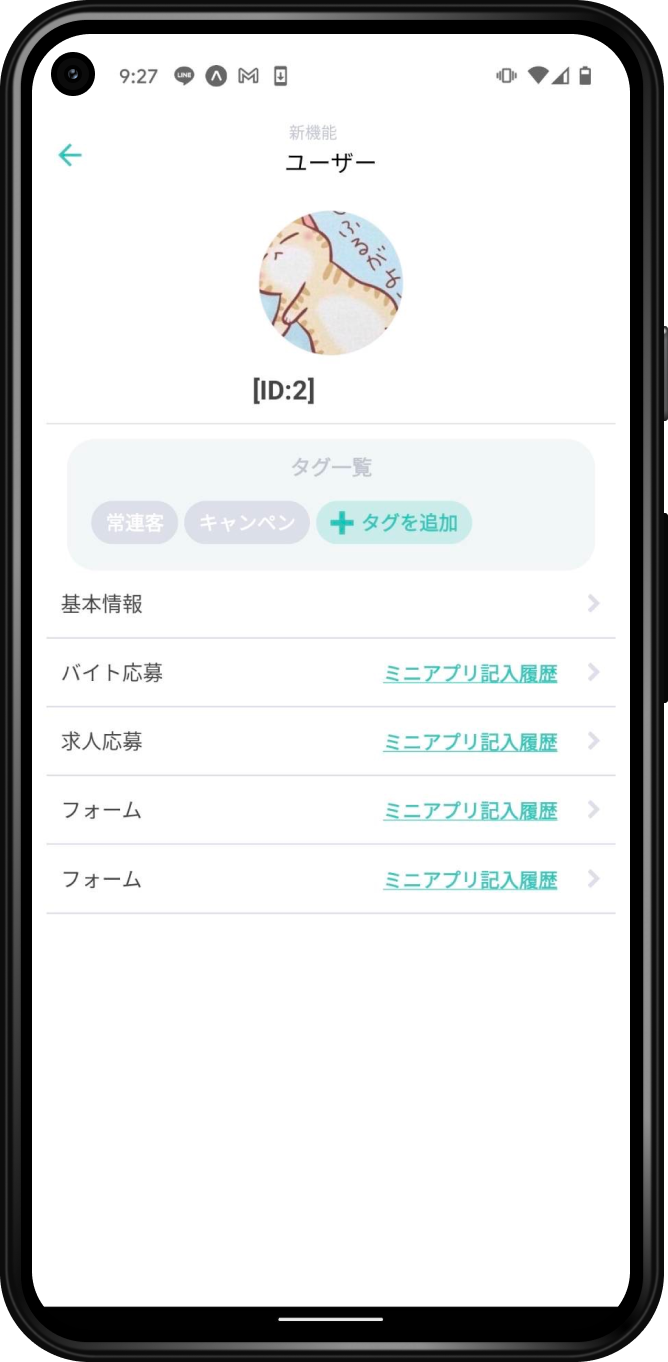Open the 基本情報 row
668x1362 pixels.
click(331, 604)
